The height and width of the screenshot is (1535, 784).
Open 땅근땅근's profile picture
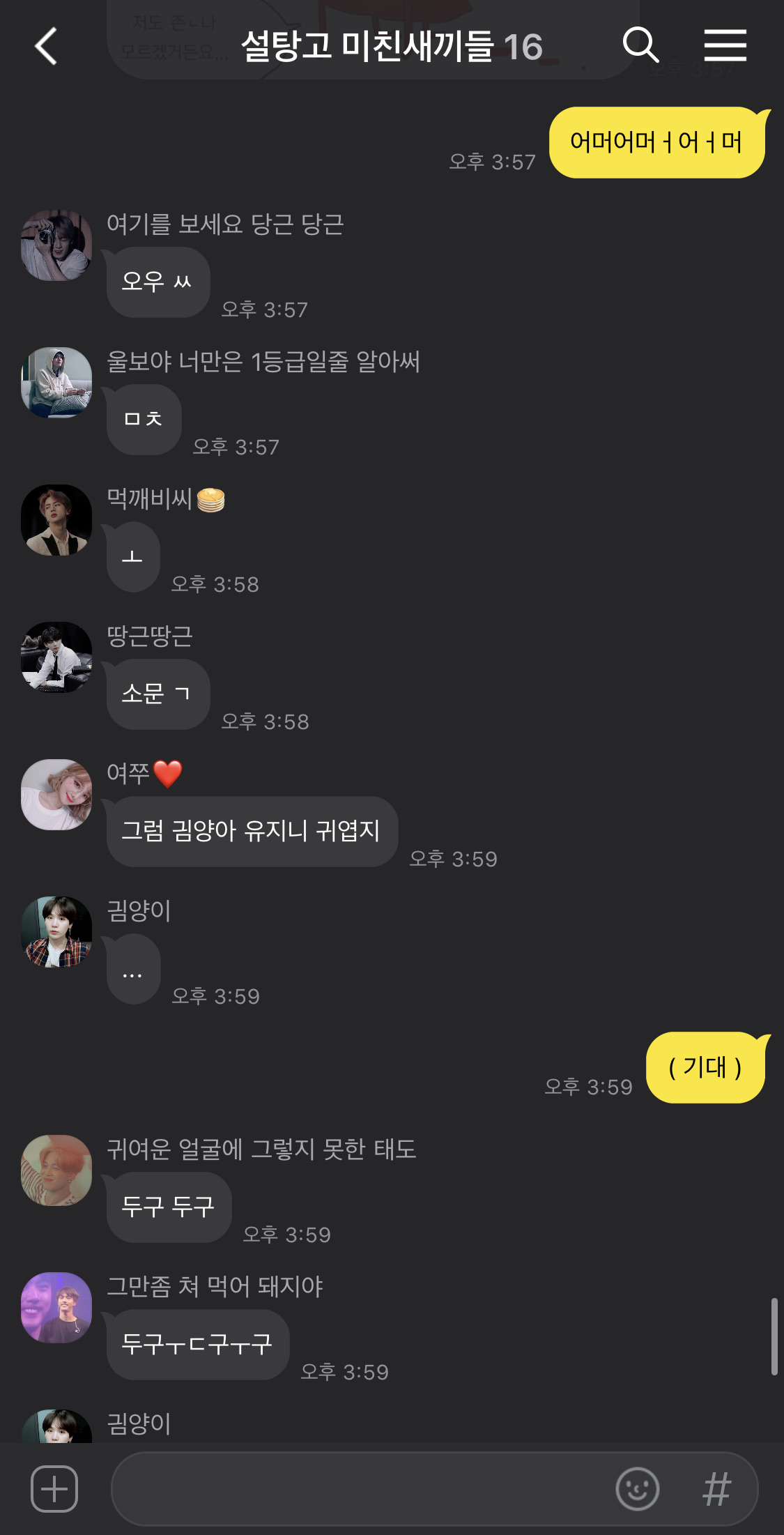click(x=56, y=657)
